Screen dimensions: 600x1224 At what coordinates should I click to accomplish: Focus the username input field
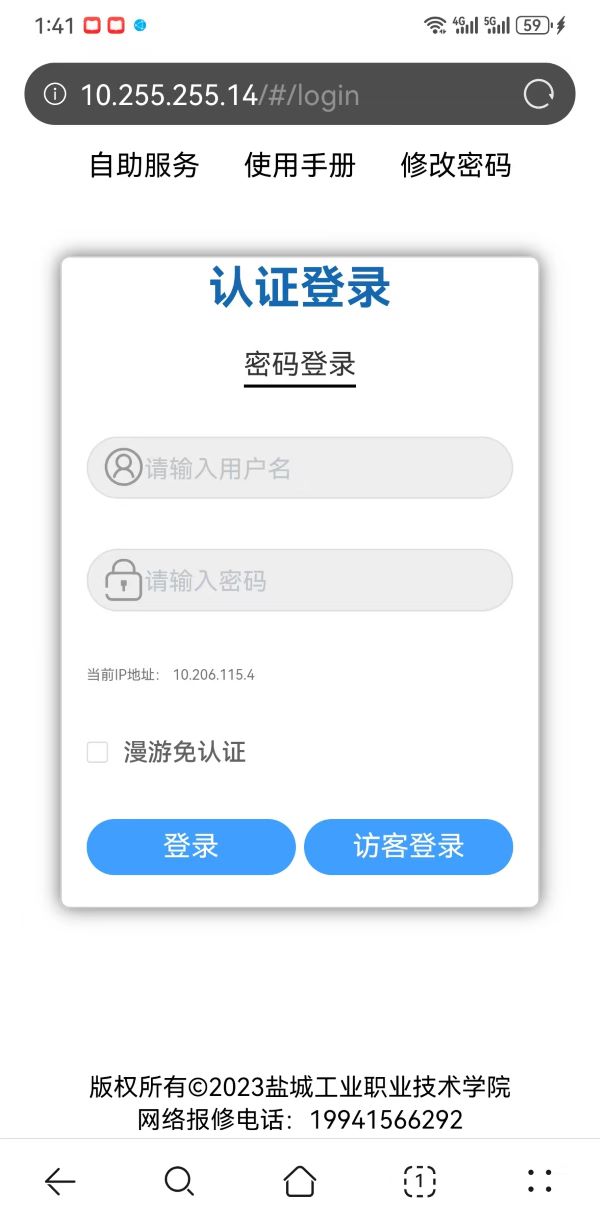click(x=320, y=468)
